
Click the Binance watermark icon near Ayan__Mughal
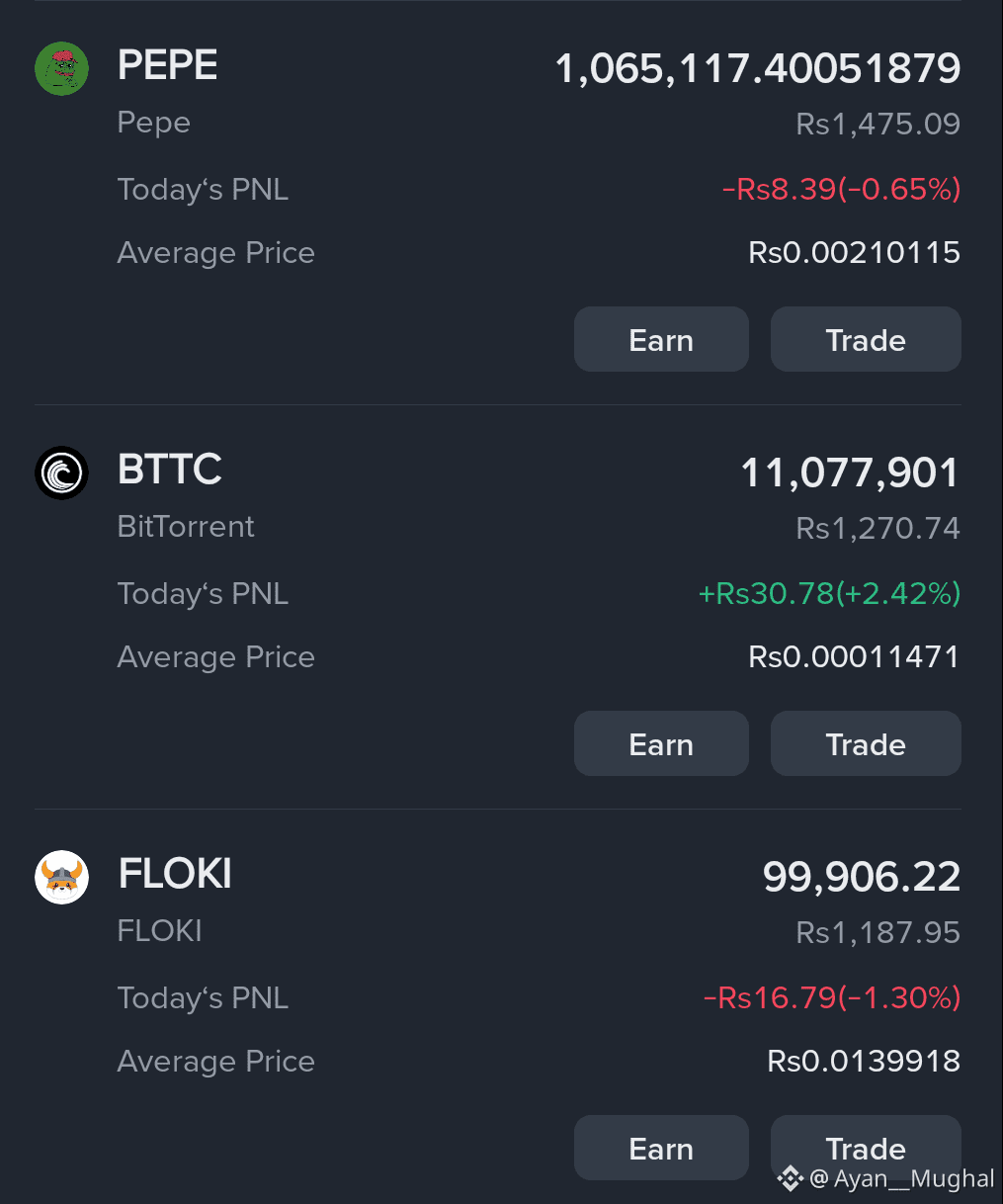790,1178
